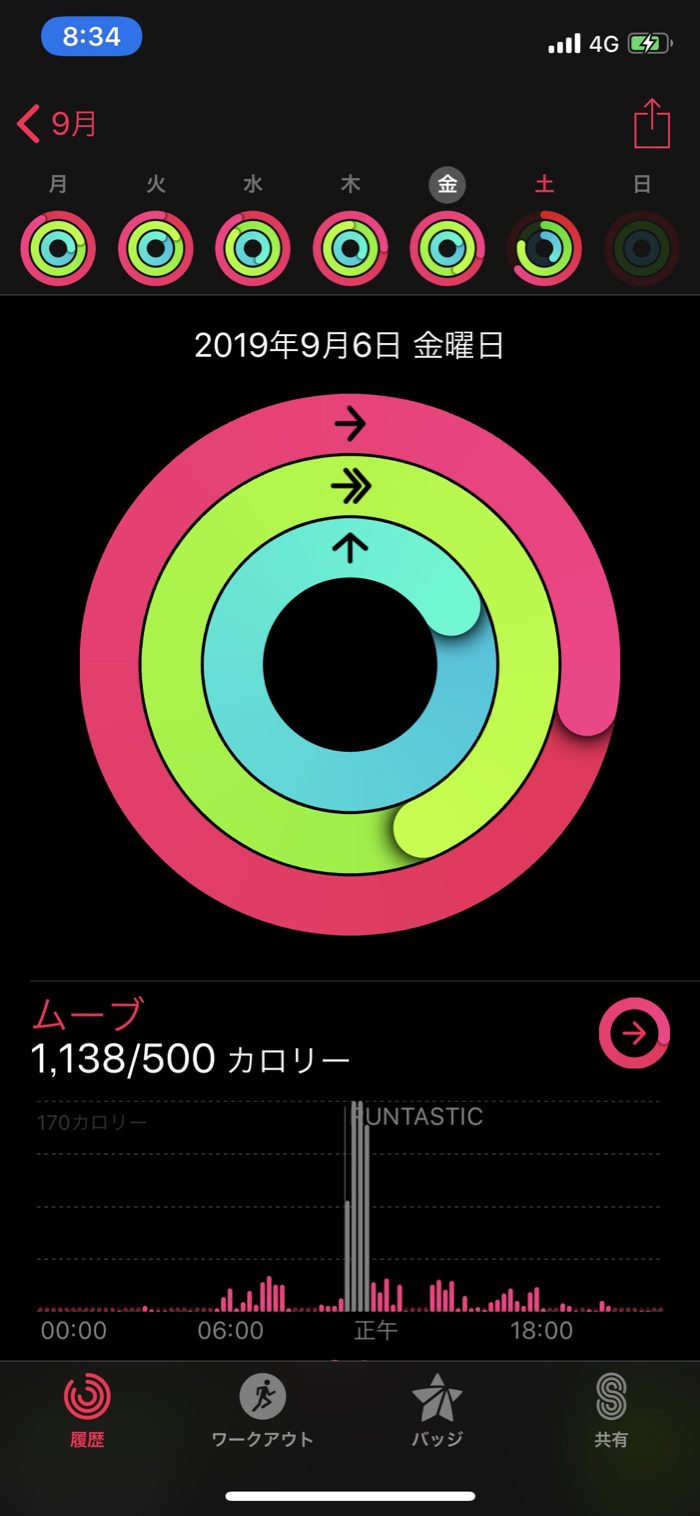Select Thursday's (木) activity rings
700x1516 pixels.
point(350,248)
